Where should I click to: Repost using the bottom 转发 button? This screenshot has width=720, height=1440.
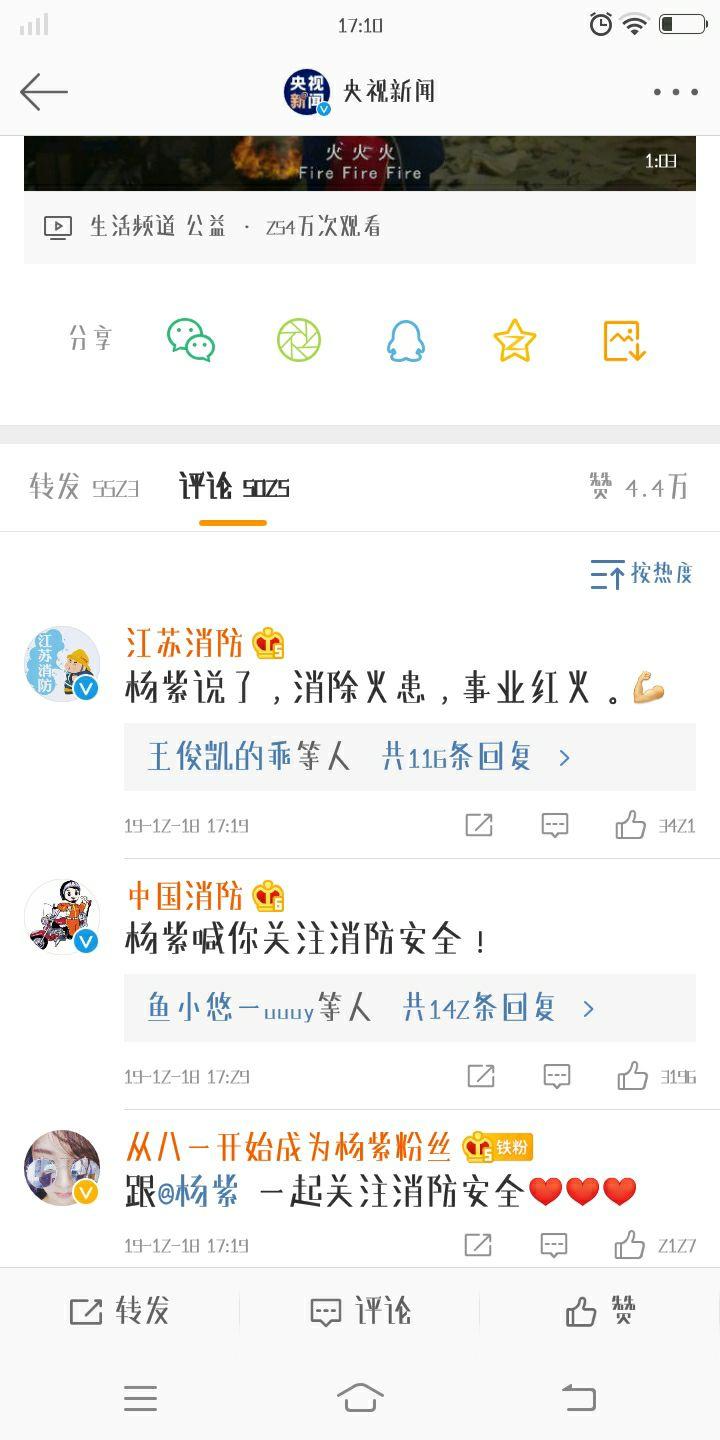(x=120, y=1311)
